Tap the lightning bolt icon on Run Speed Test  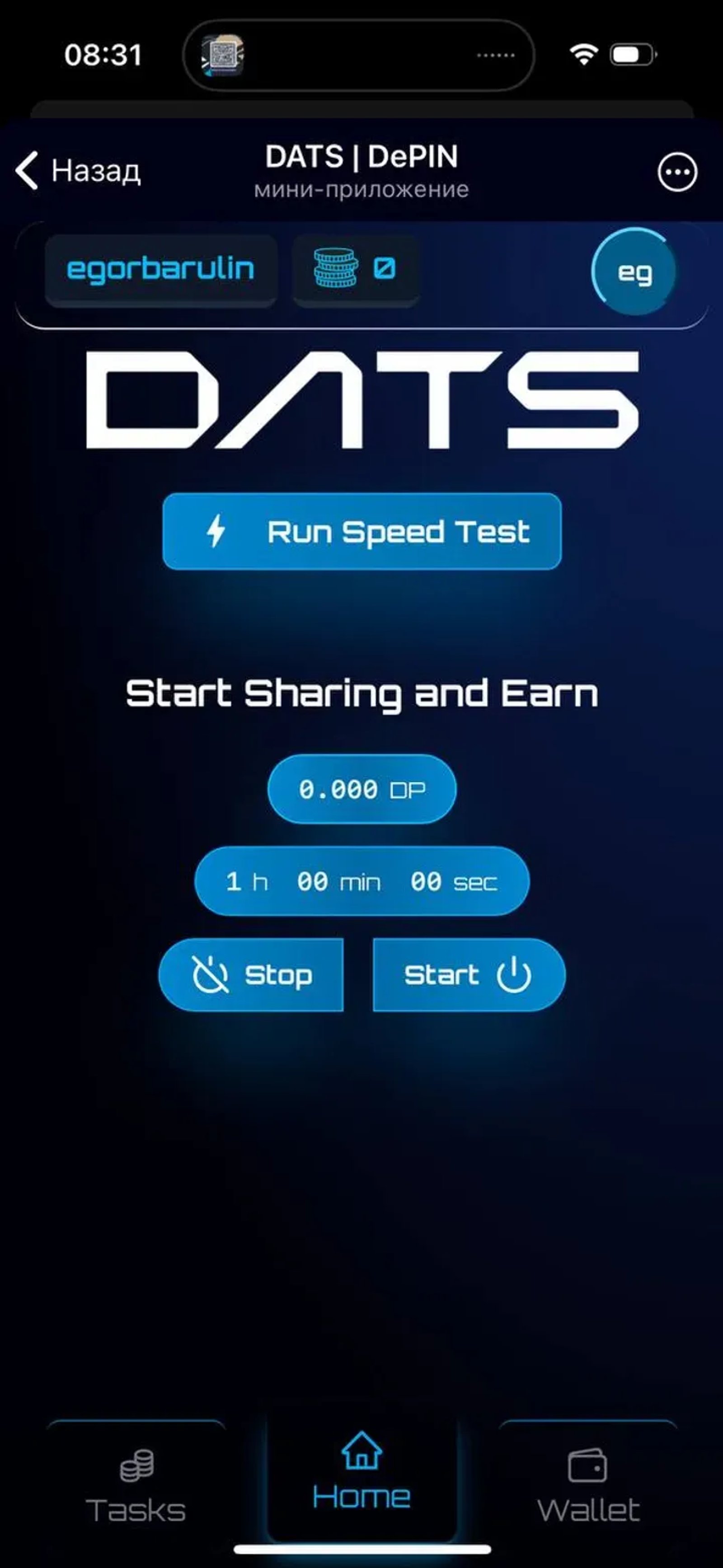pos(217,532)
